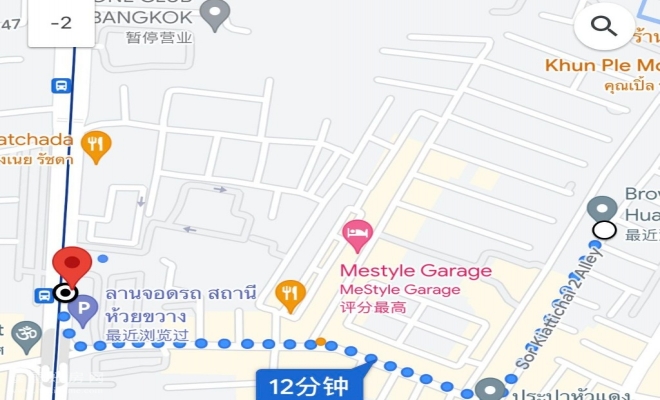Select the -2 floor level selector
The width and height of the screenshot is (660, 400).
coord(61,23)
